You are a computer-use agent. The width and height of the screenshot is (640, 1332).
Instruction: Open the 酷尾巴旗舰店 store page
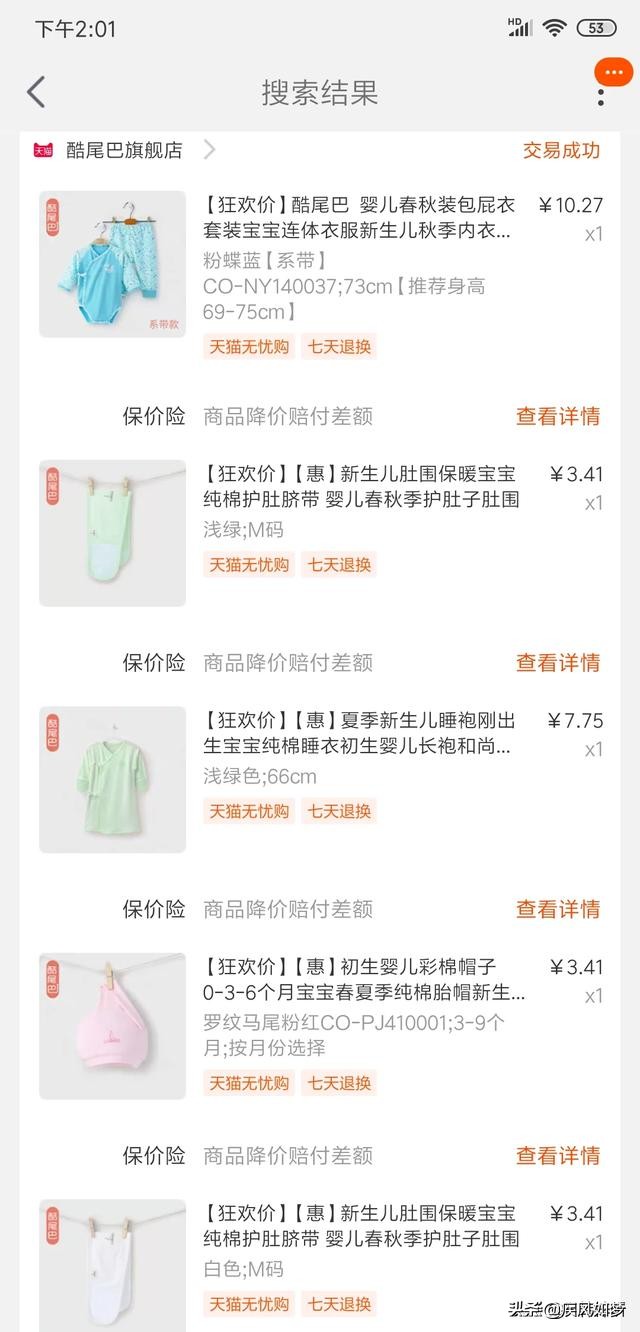pyautogui.click(x=125, y=150)
